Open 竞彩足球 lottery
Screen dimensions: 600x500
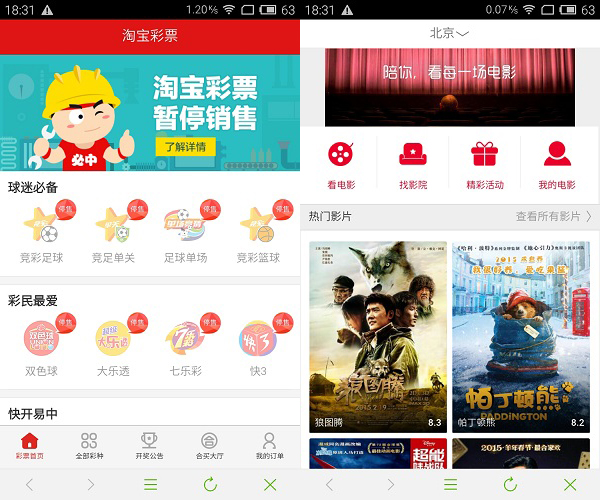41,233
